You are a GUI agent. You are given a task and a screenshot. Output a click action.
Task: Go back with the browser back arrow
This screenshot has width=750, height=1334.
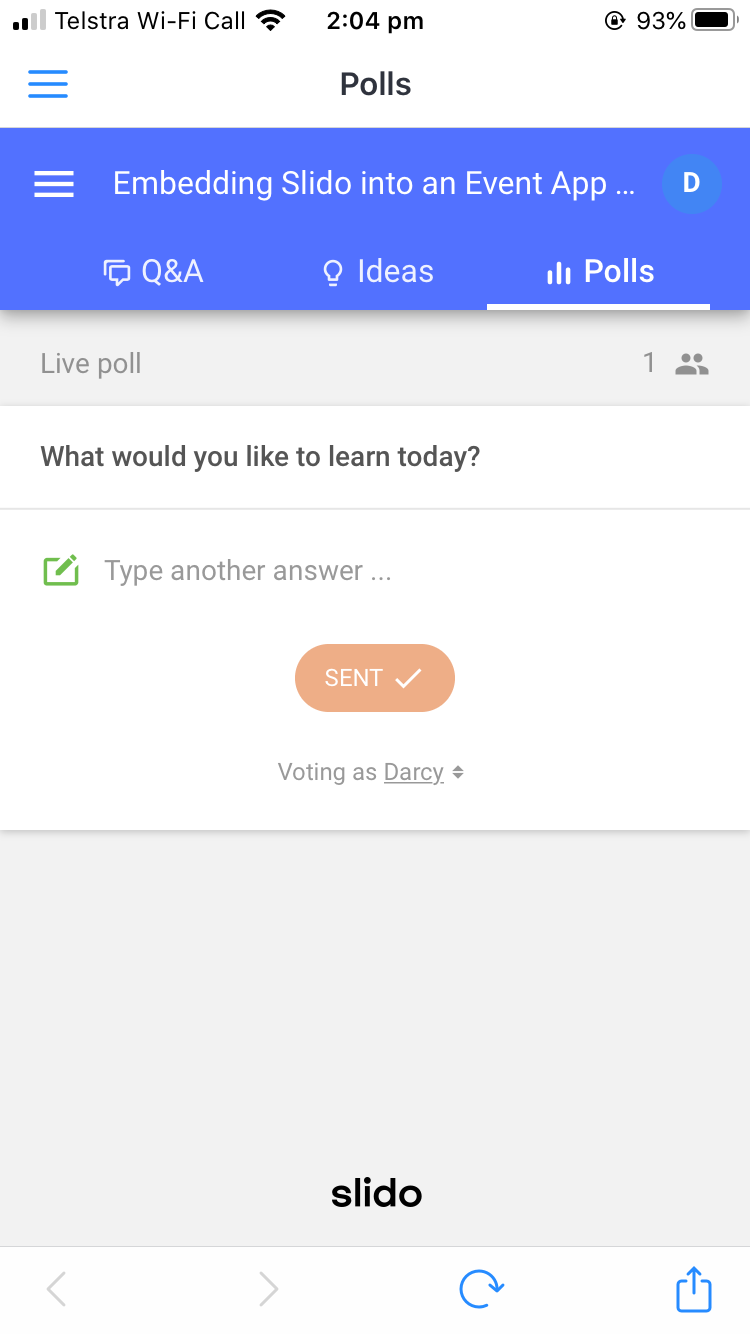[57, 1288]
